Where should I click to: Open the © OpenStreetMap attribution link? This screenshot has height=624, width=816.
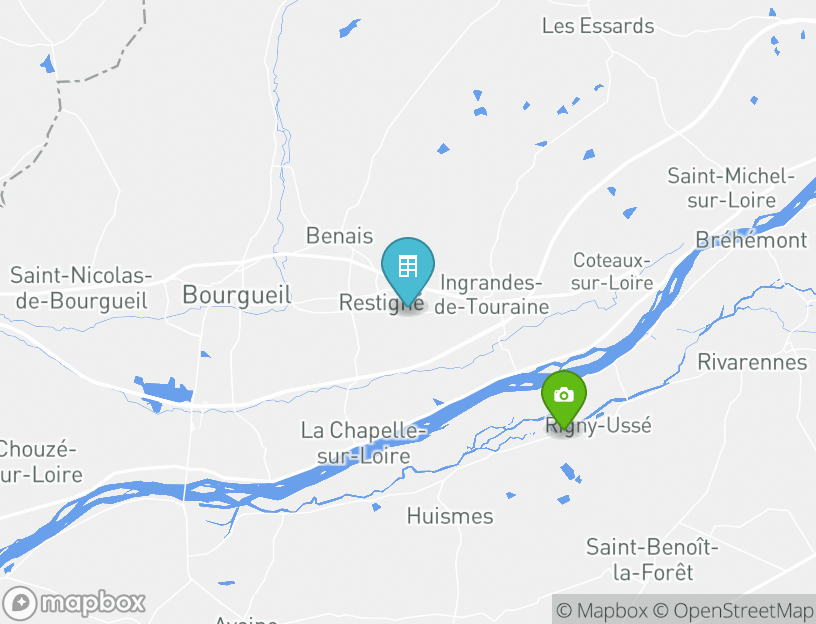coord(733,610)
